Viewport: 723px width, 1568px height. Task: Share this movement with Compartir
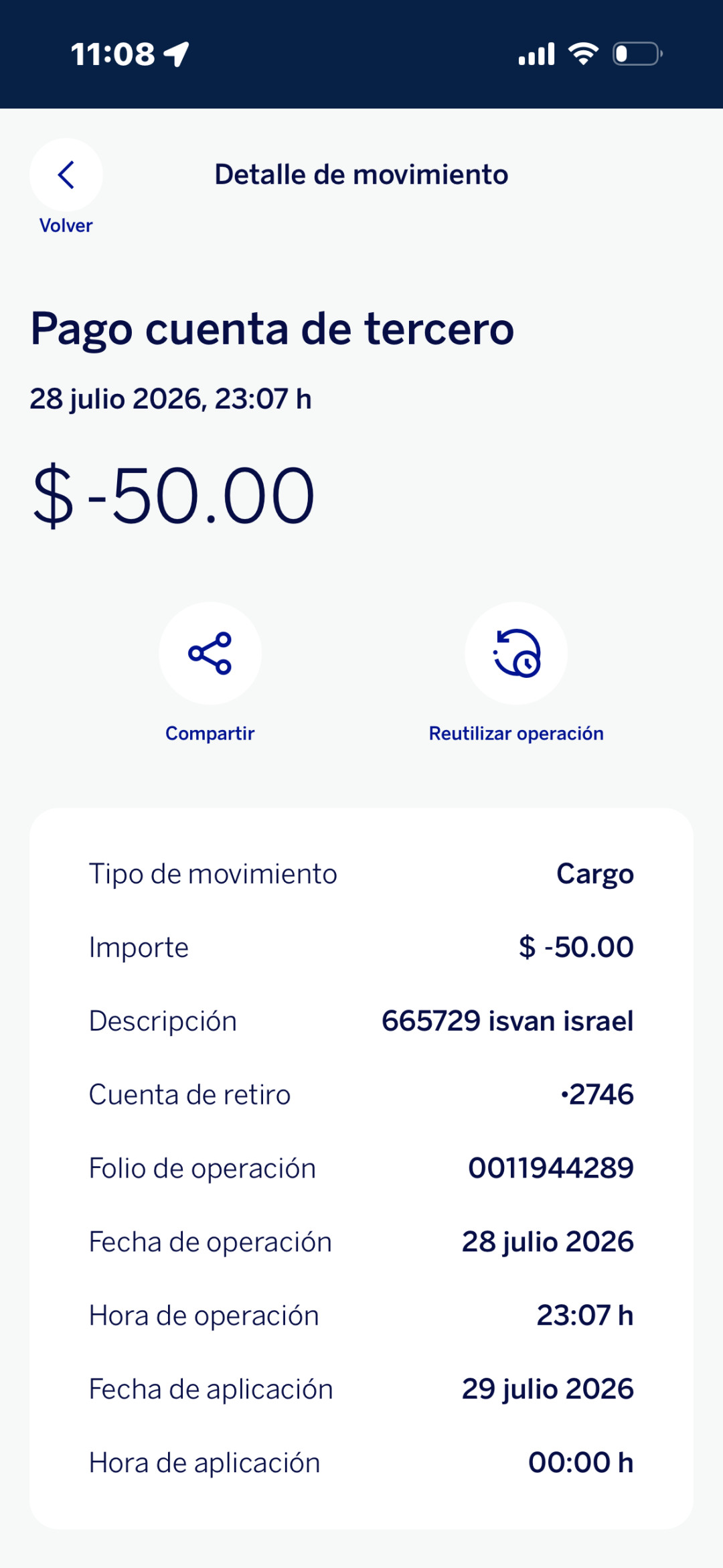point(210,653)
